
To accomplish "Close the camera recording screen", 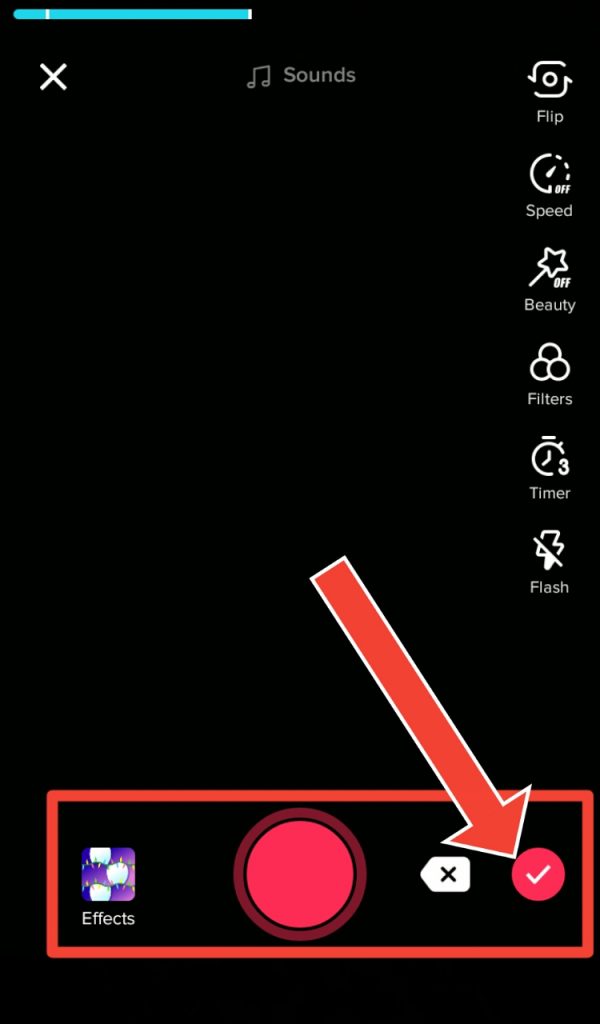I will (54, 77).
